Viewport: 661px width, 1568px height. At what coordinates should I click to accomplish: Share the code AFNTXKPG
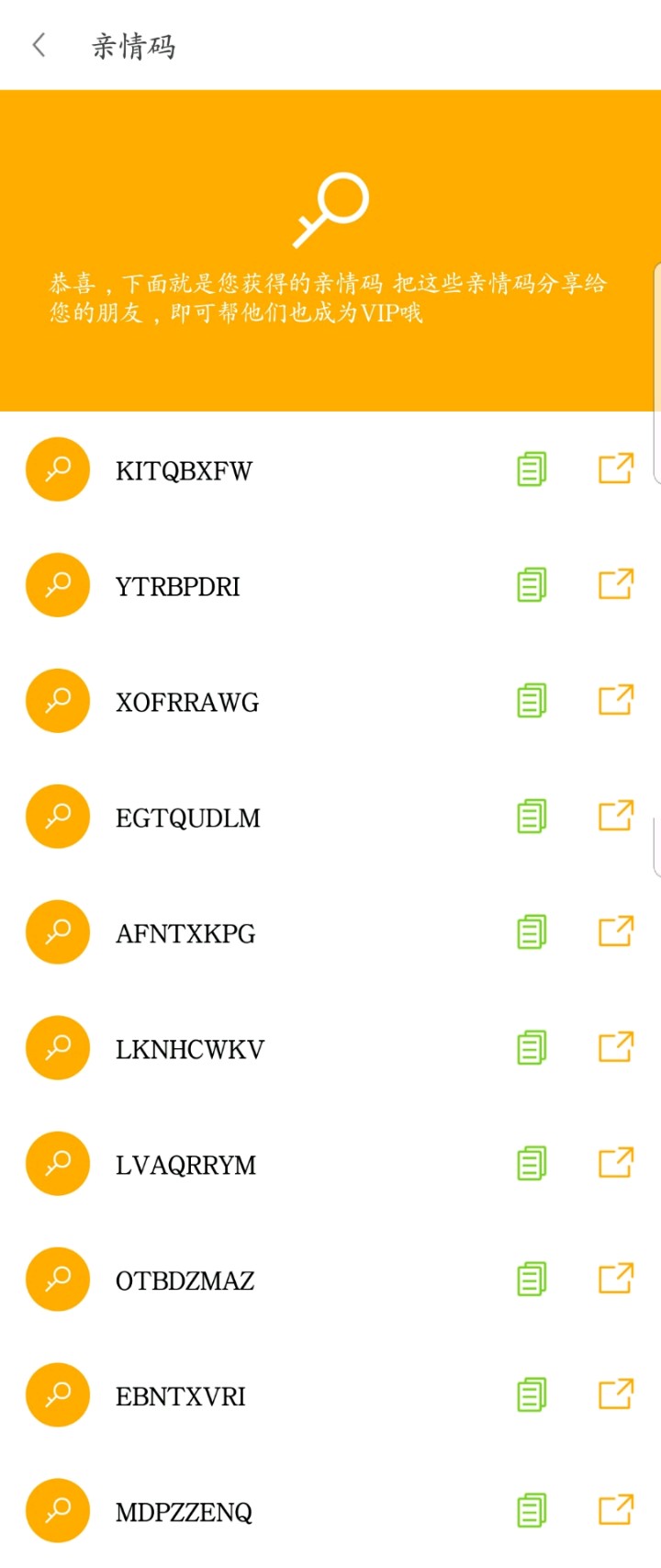(x=615, y=931)
